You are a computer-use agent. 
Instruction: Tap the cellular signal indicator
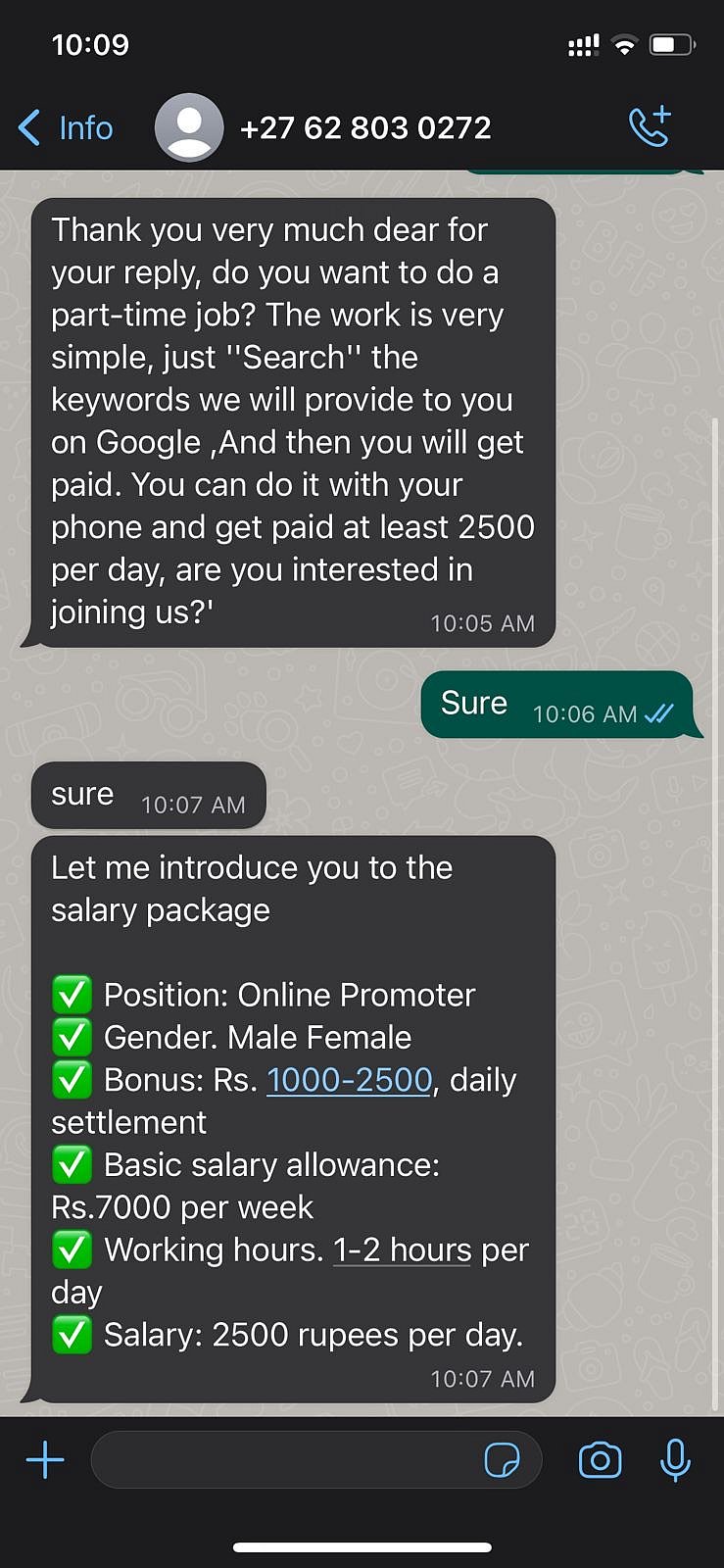click(x=582, y=43)
